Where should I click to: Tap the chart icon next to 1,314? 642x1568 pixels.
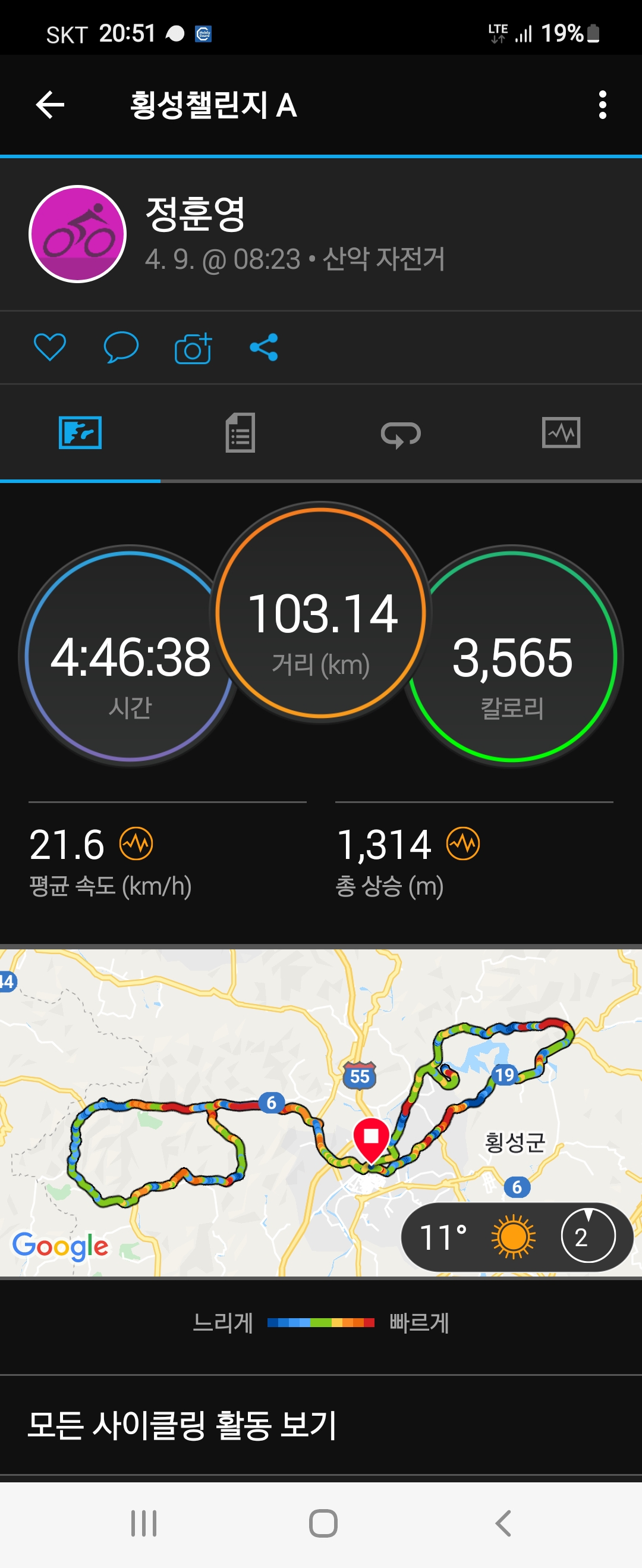tap(463, 843)
